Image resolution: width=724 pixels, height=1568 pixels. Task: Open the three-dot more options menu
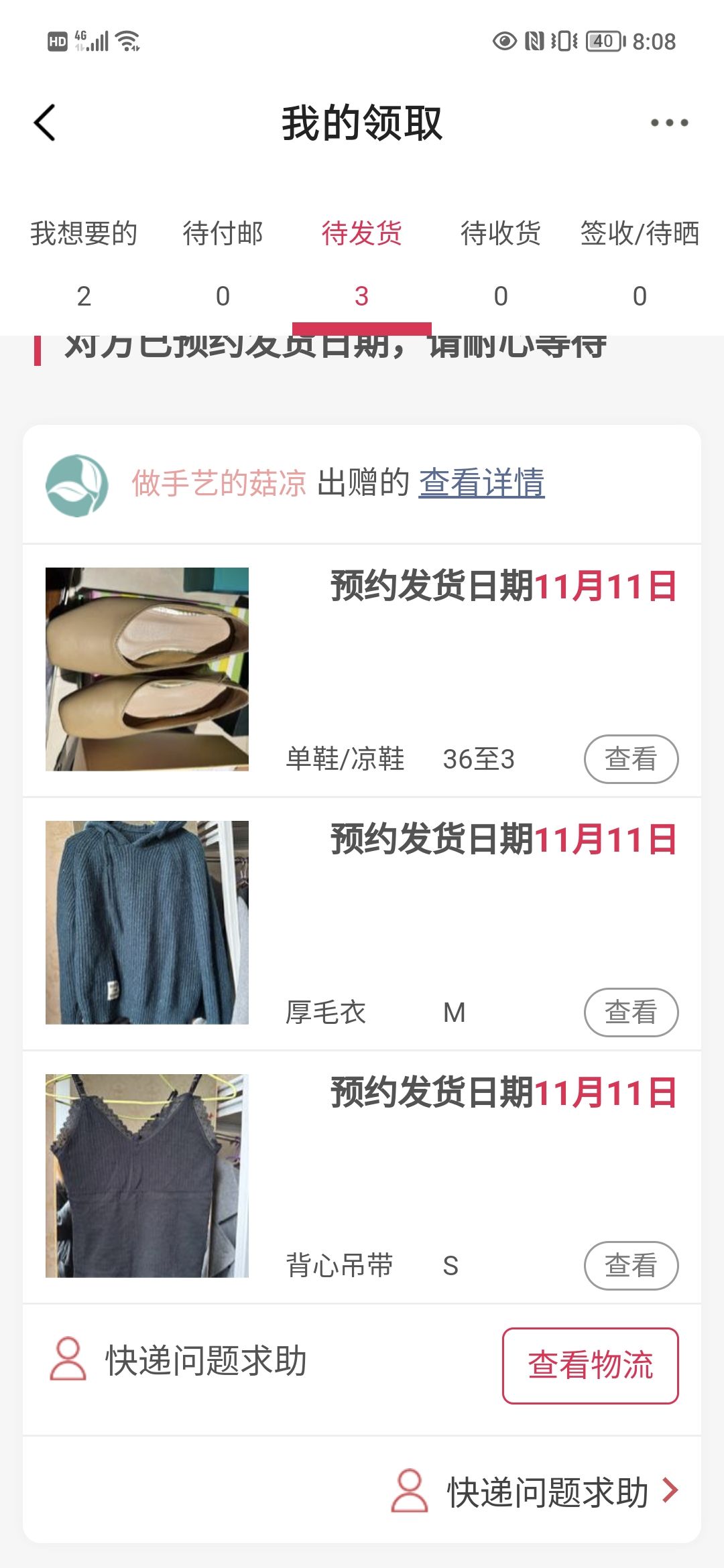pos(669,123)
